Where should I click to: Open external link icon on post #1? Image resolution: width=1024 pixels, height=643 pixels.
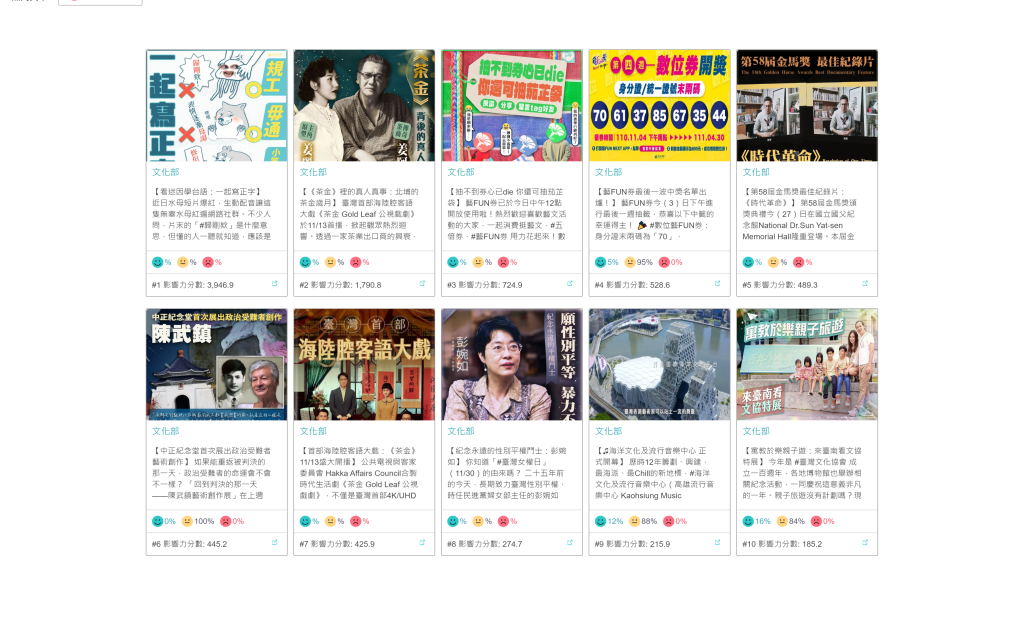(x=275, y=284)
